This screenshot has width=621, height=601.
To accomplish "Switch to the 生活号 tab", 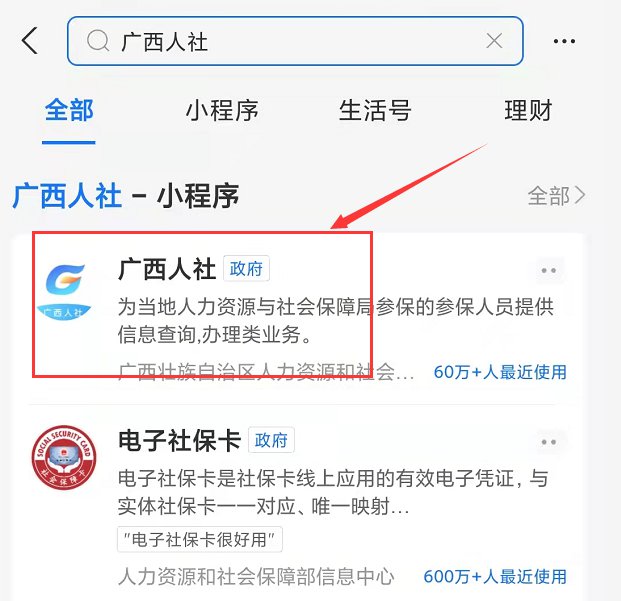I will click(374, 110).
